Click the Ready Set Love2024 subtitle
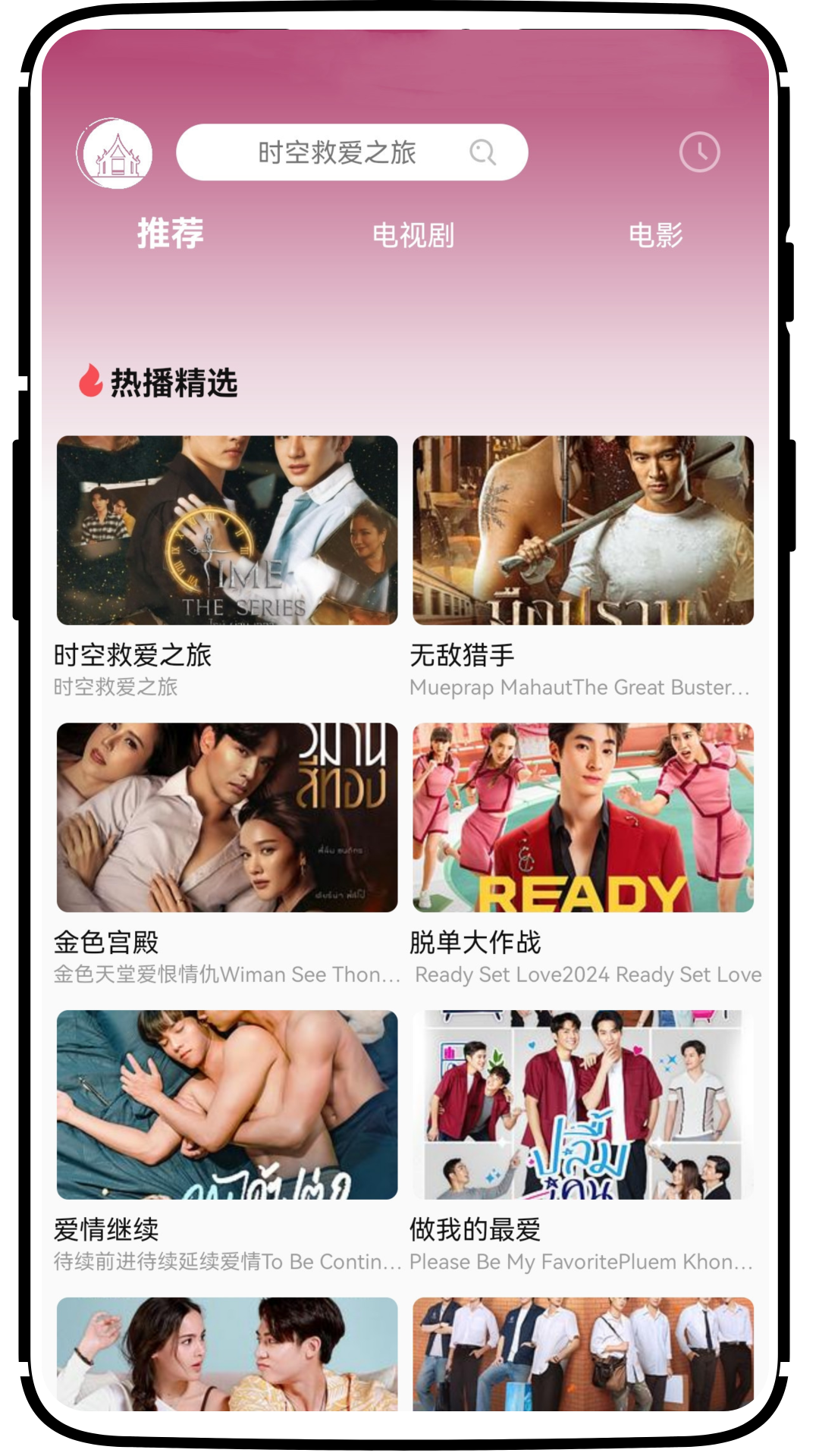The height and width of the screenshot is (1456, 819). [x=586, y=975]
